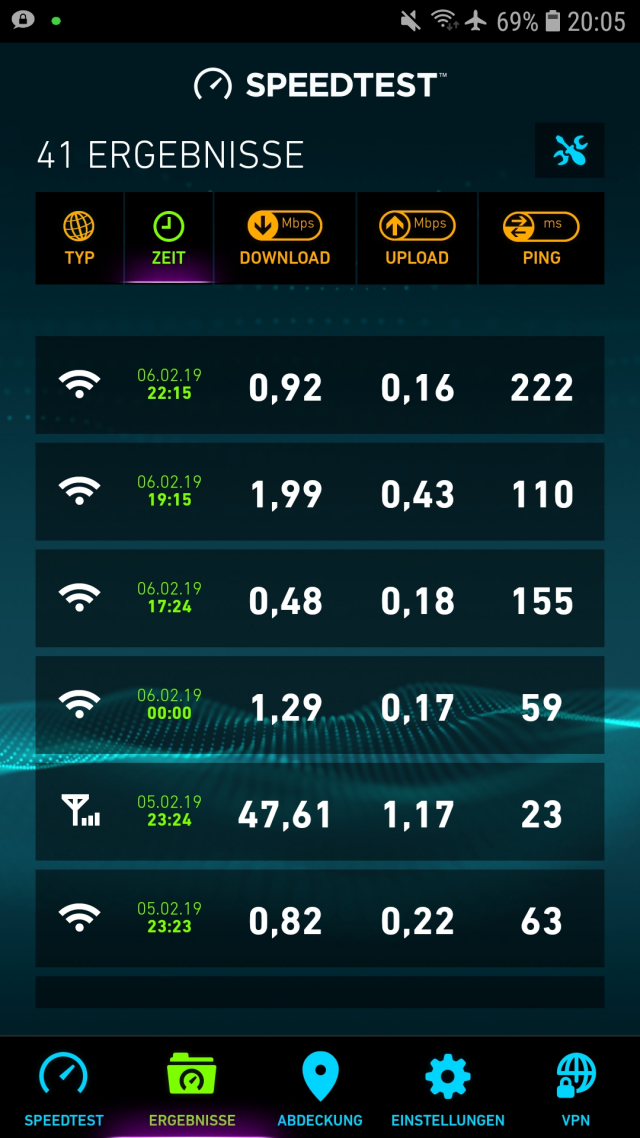Image resolution: width=640 pixels, height=1138 pixels.
Task: Switch to the Speedtest tab
Action: click(64, 1090)
